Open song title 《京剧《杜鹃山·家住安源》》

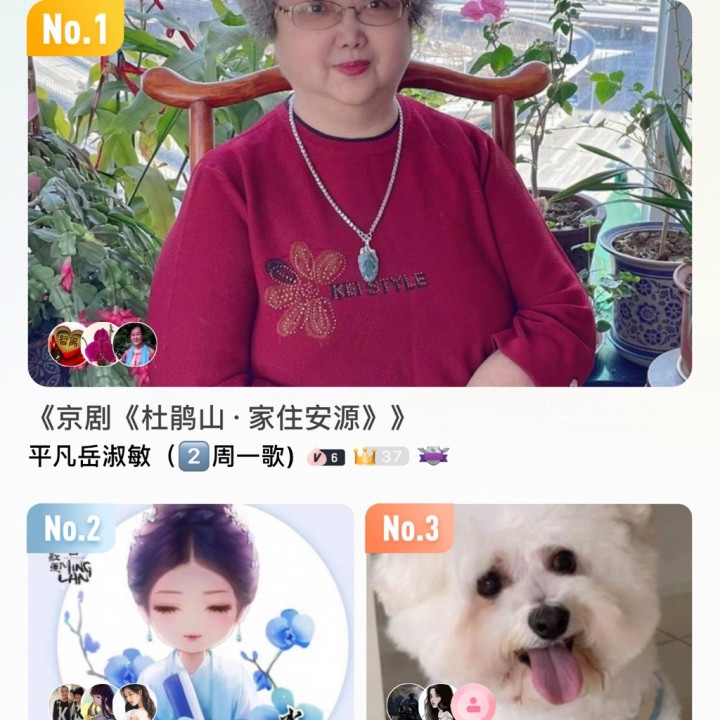click(x=217, y=418)
